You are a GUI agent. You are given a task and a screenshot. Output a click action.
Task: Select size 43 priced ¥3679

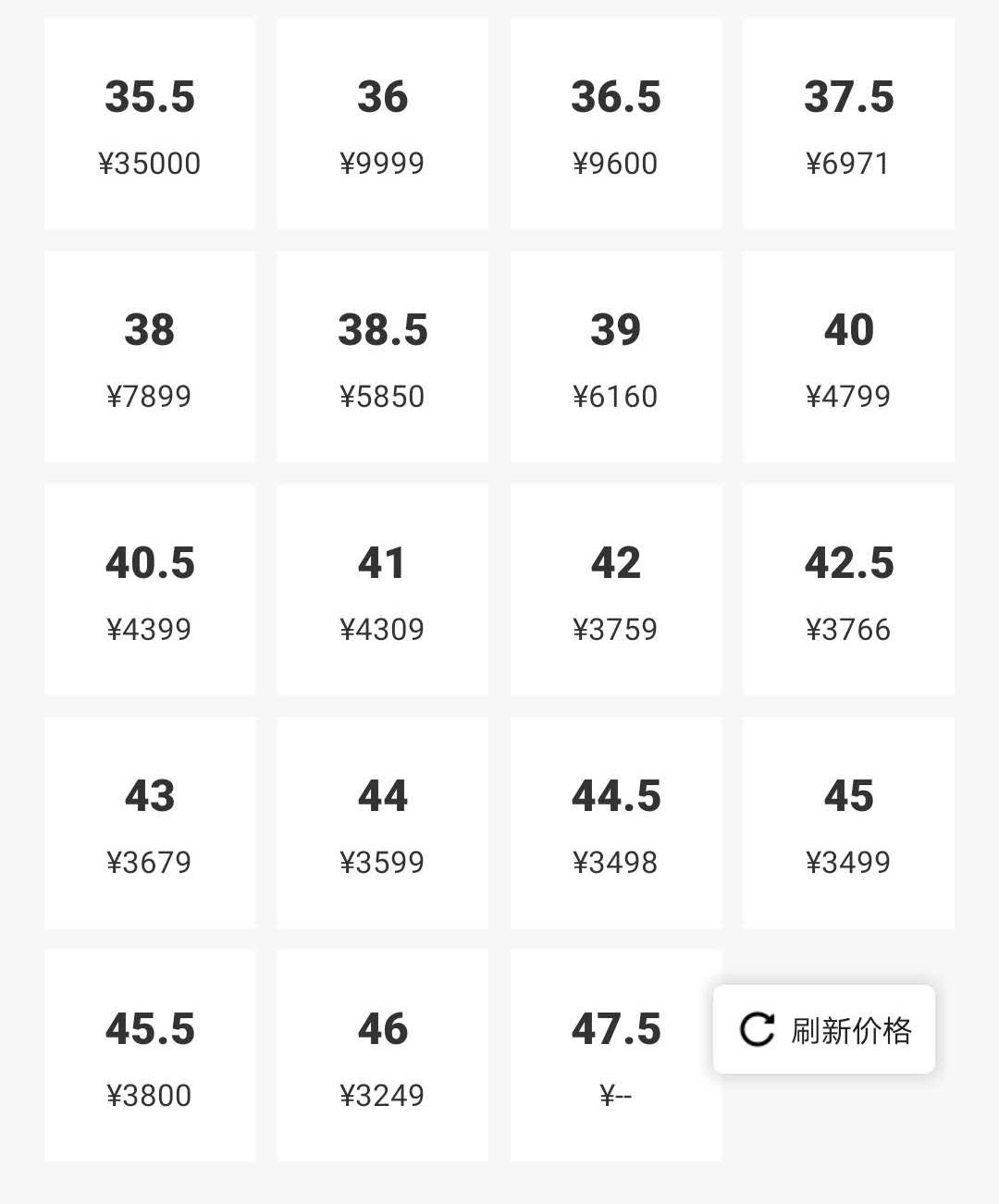[x=150, y=823]
